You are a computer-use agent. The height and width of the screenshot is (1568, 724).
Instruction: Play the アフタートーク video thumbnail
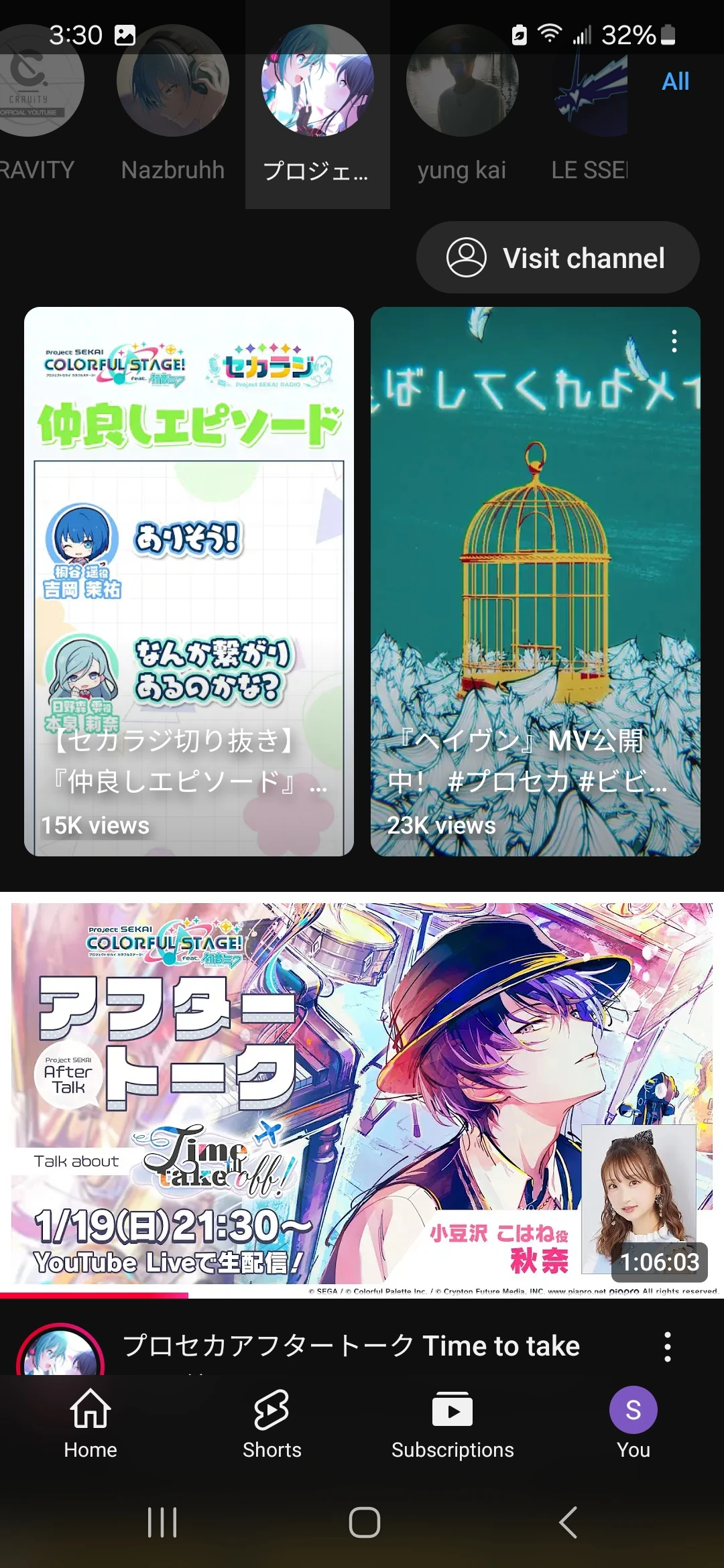pos(362,1096)
